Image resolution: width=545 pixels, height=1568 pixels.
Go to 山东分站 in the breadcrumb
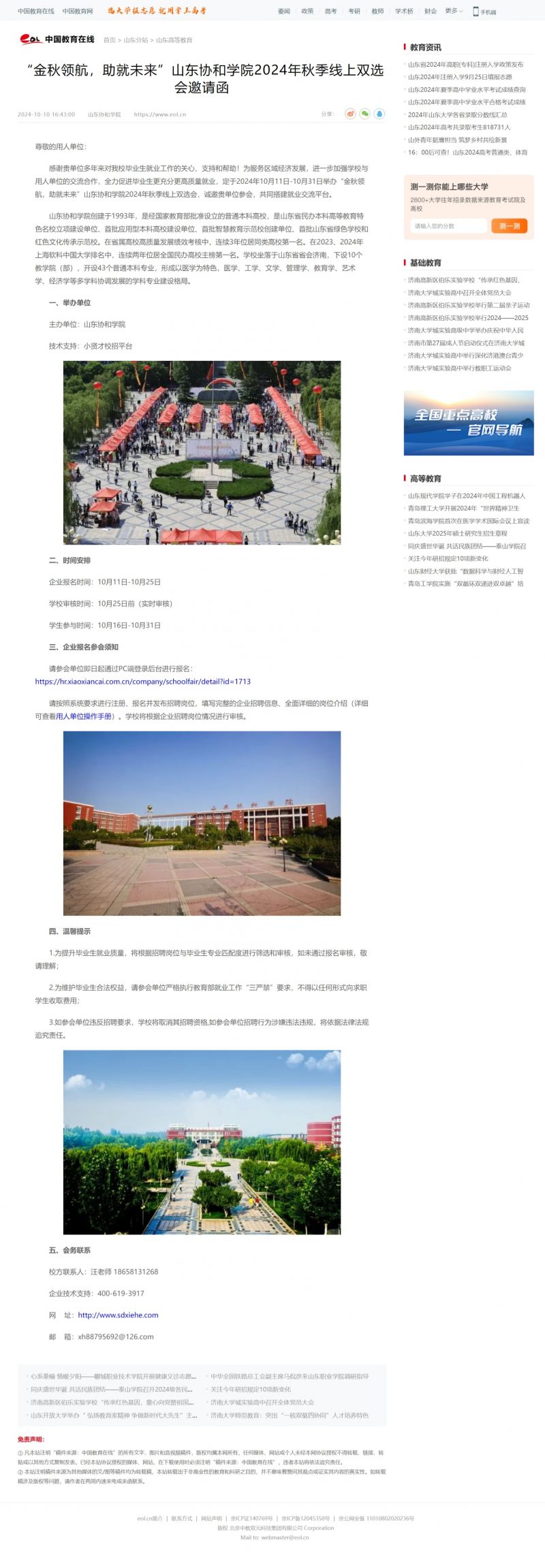(x=136, y=40)
